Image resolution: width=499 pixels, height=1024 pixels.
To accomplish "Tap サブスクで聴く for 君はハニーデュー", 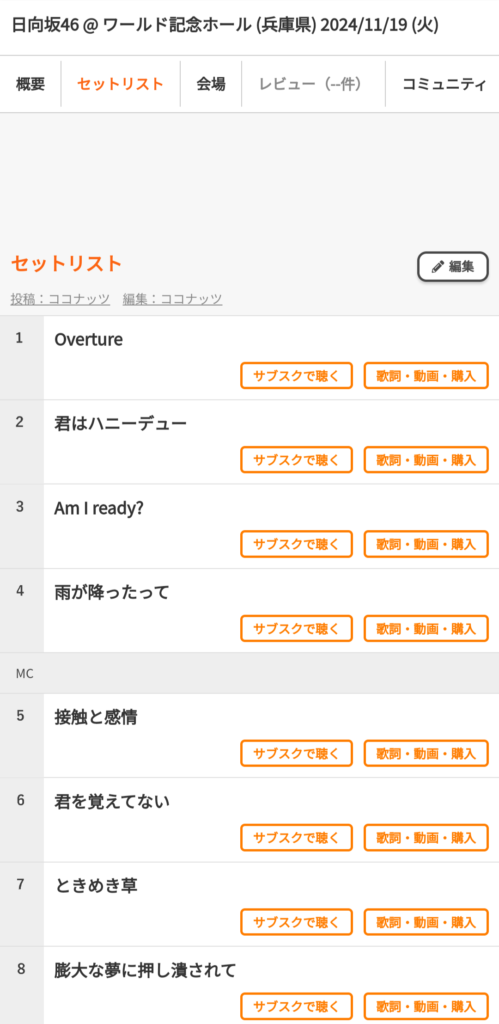I will [297, 460].
